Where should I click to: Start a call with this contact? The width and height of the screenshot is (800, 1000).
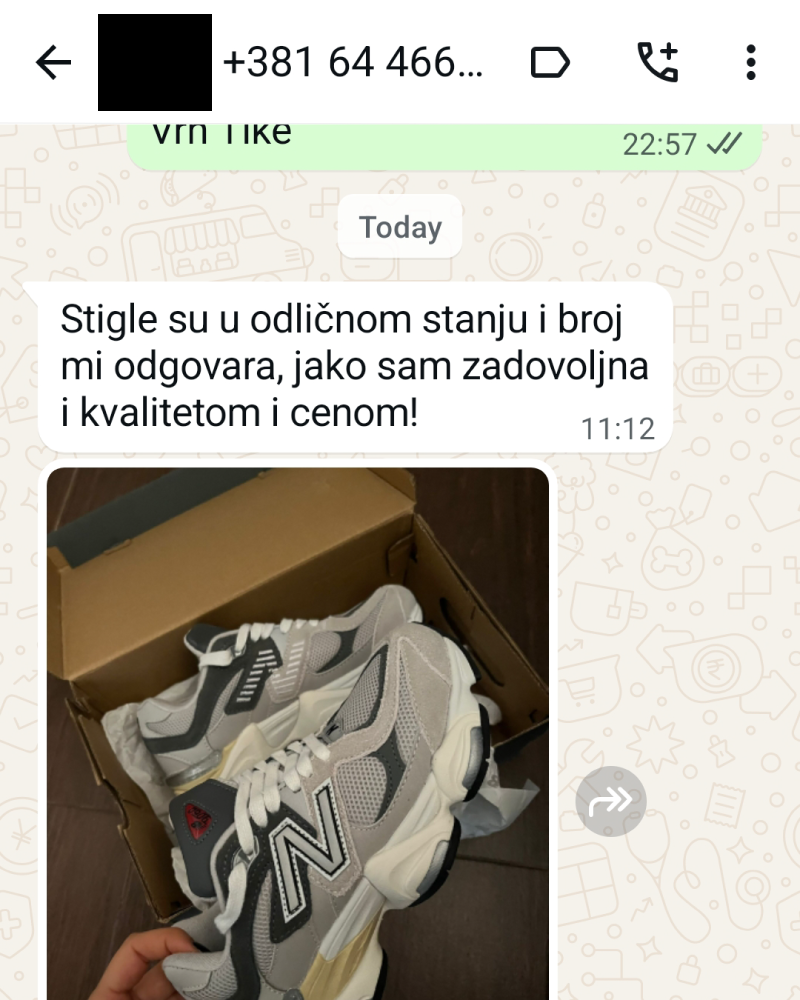(x=658, y=63)
